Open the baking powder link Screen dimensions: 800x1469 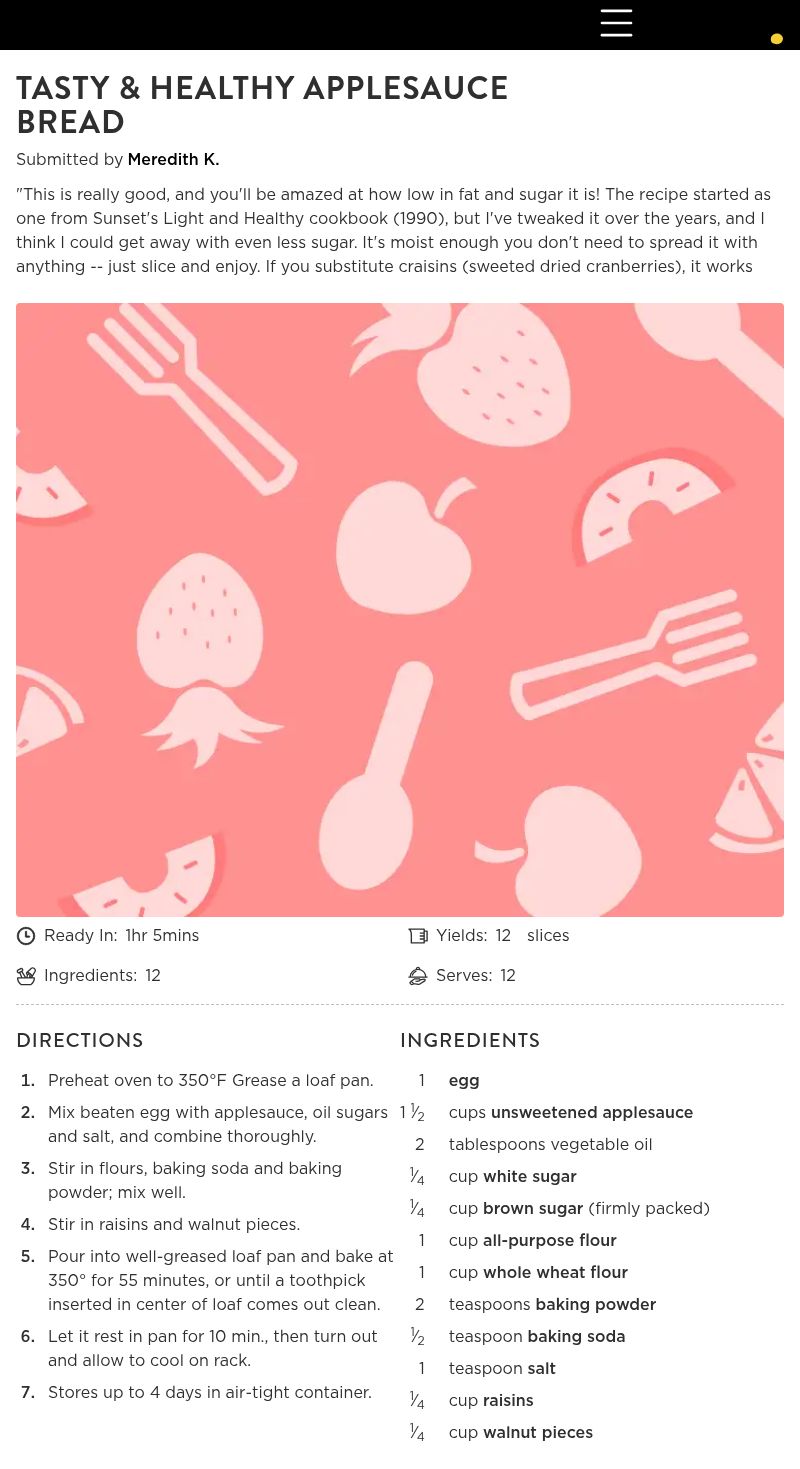click(x=595, y=1305)
